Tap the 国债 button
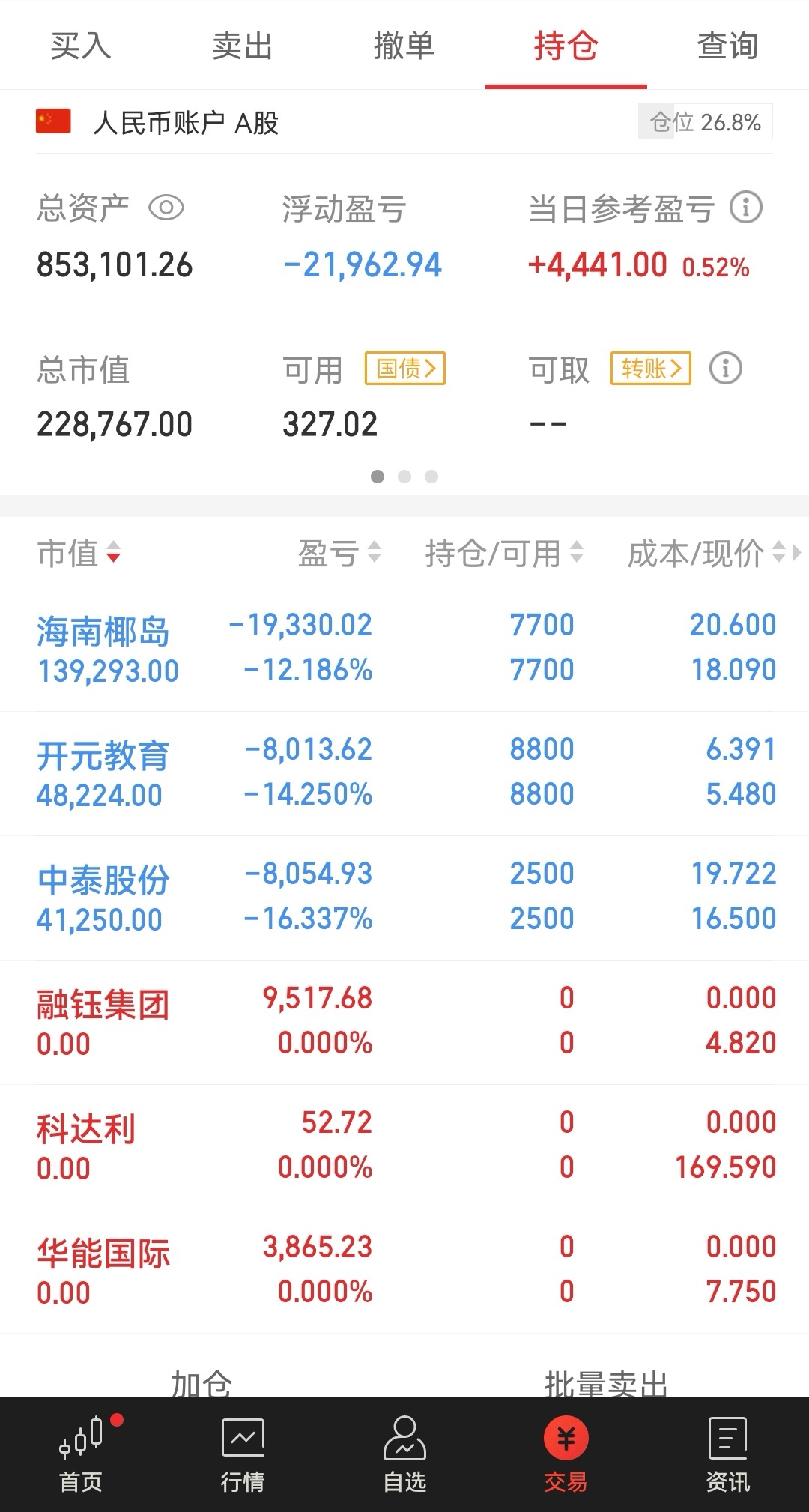809x1512 pixels. [x=405, y=368]
